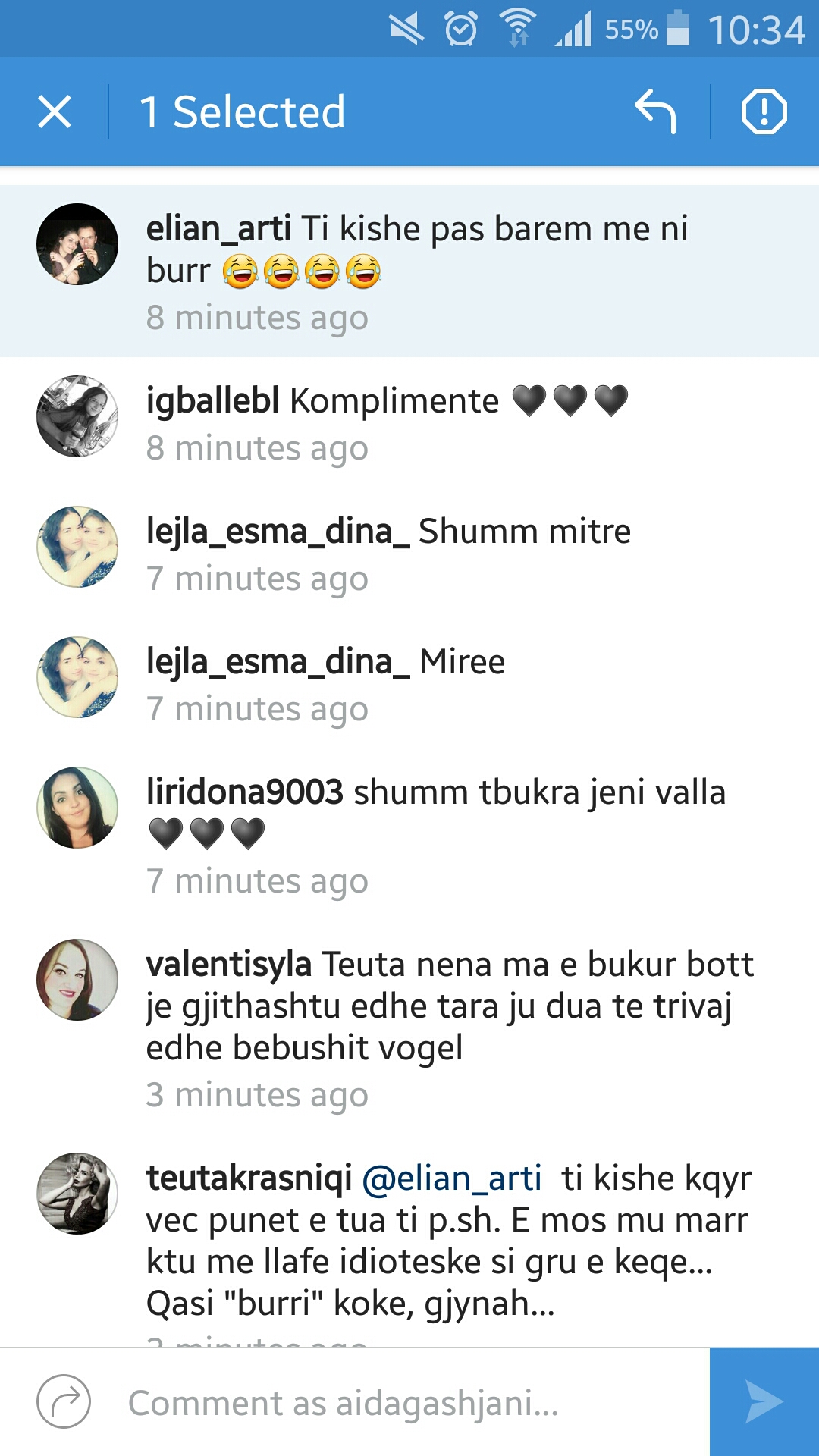Send the comment

764,1401
